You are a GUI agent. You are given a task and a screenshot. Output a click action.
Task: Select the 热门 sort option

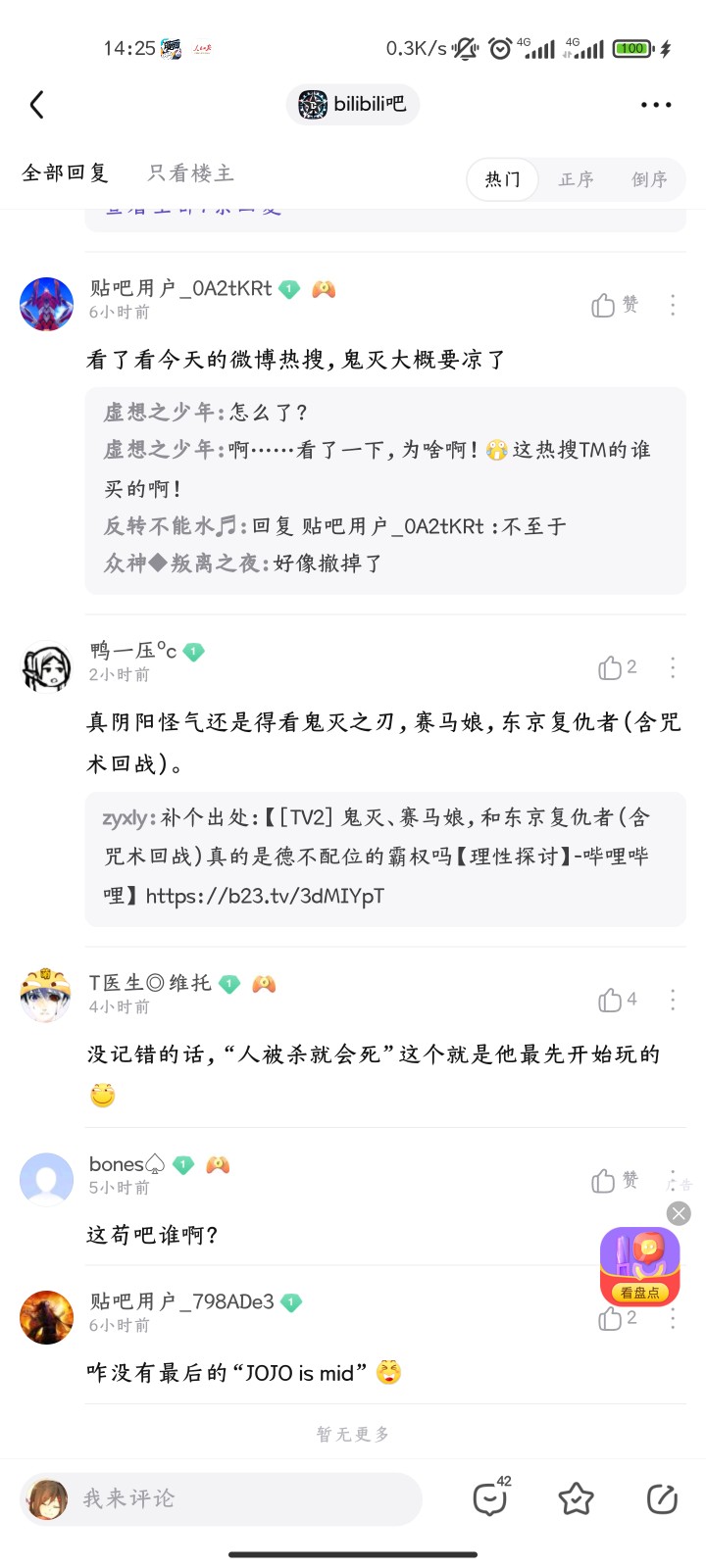tap(502, 179)
